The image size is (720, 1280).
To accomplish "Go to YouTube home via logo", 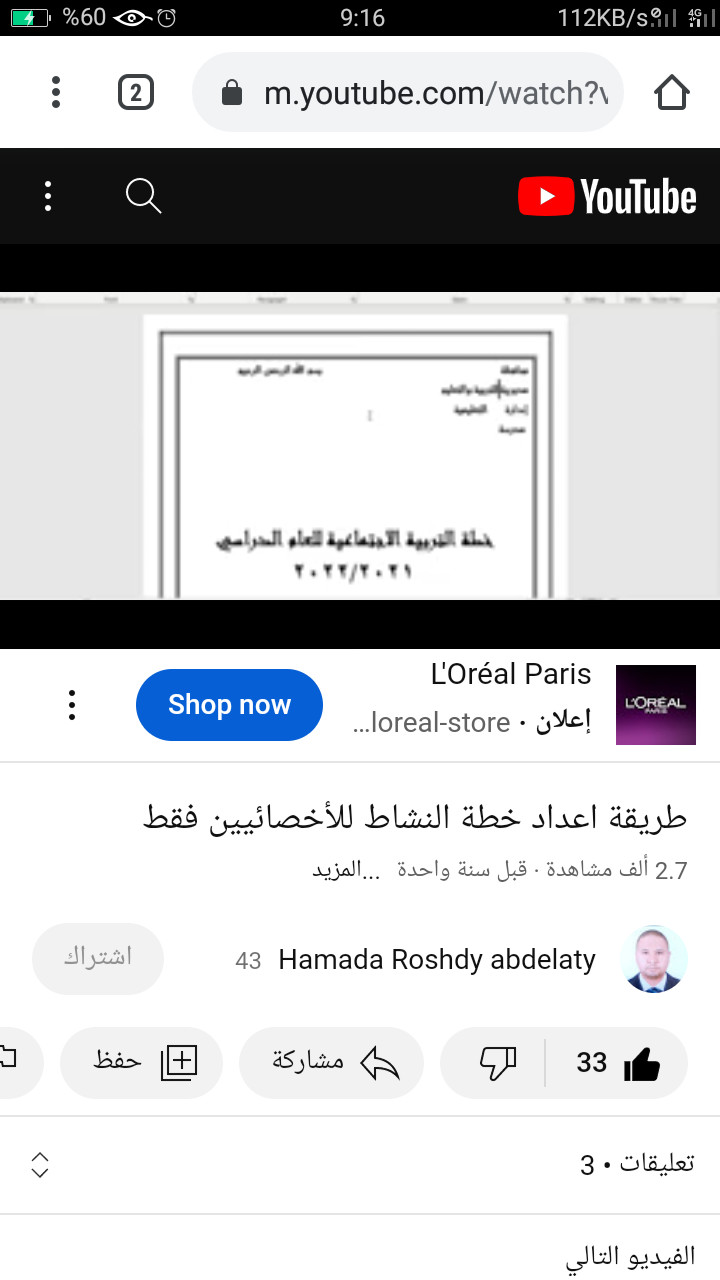I will pyautogui.click(x=607, y=196).
